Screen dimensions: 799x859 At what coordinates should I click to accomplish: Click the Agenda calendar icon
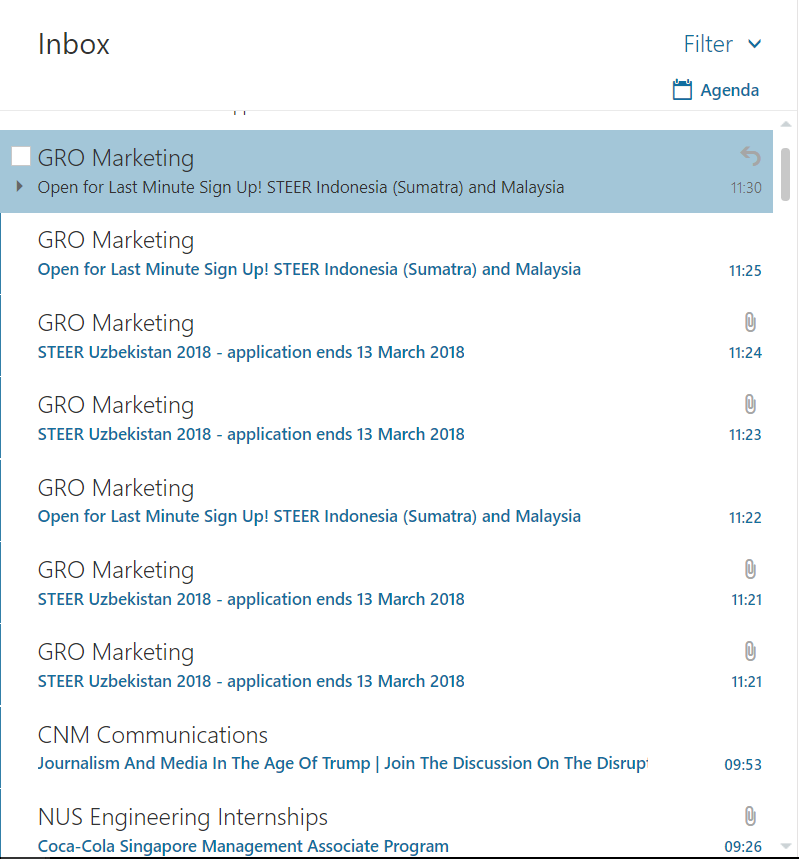pyautogui.click(x=682, y=89)
